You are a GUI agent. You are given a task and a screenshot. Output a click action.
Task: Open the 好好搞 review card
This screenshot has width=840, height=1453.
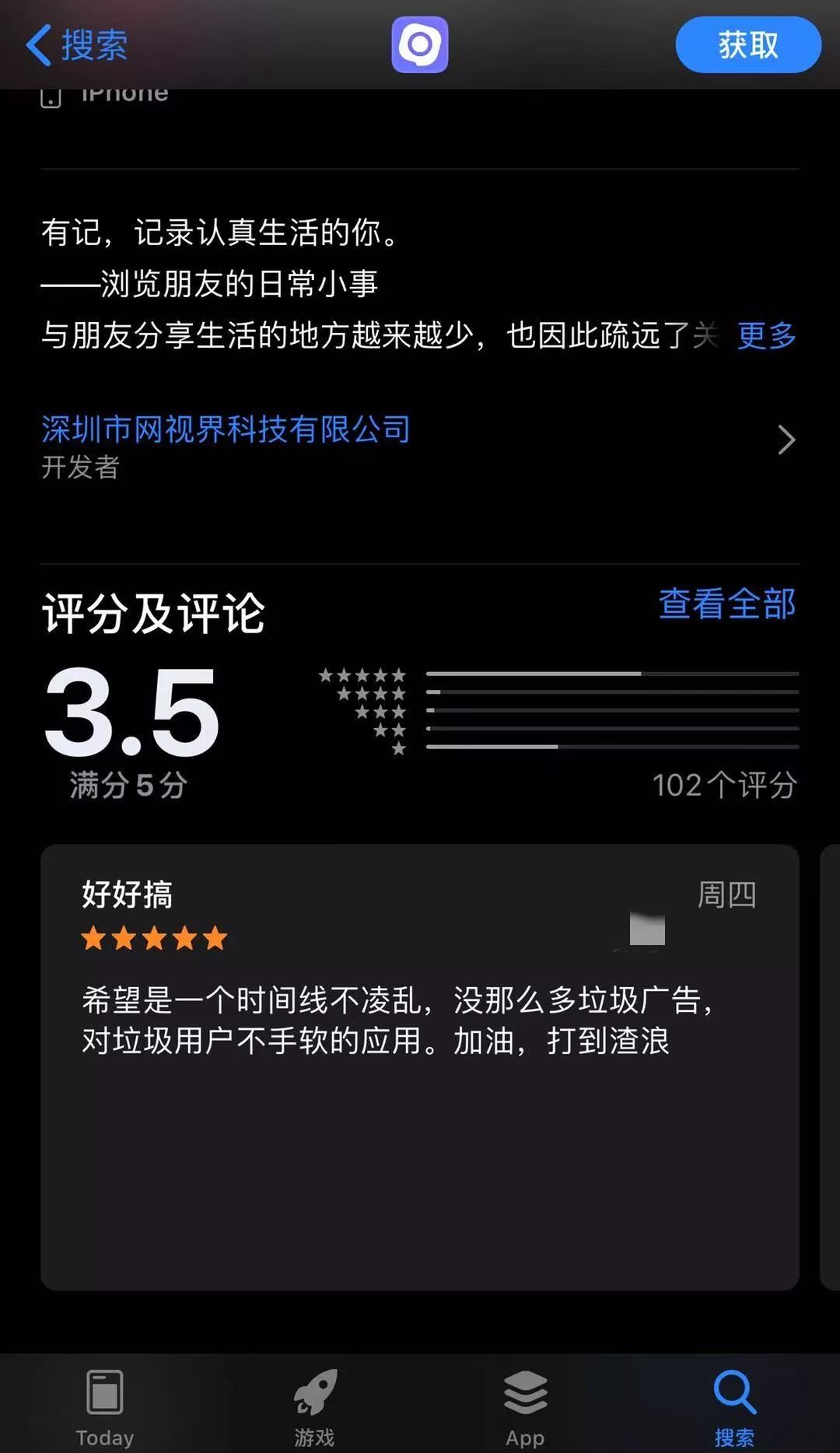(x=420, y=1066)
